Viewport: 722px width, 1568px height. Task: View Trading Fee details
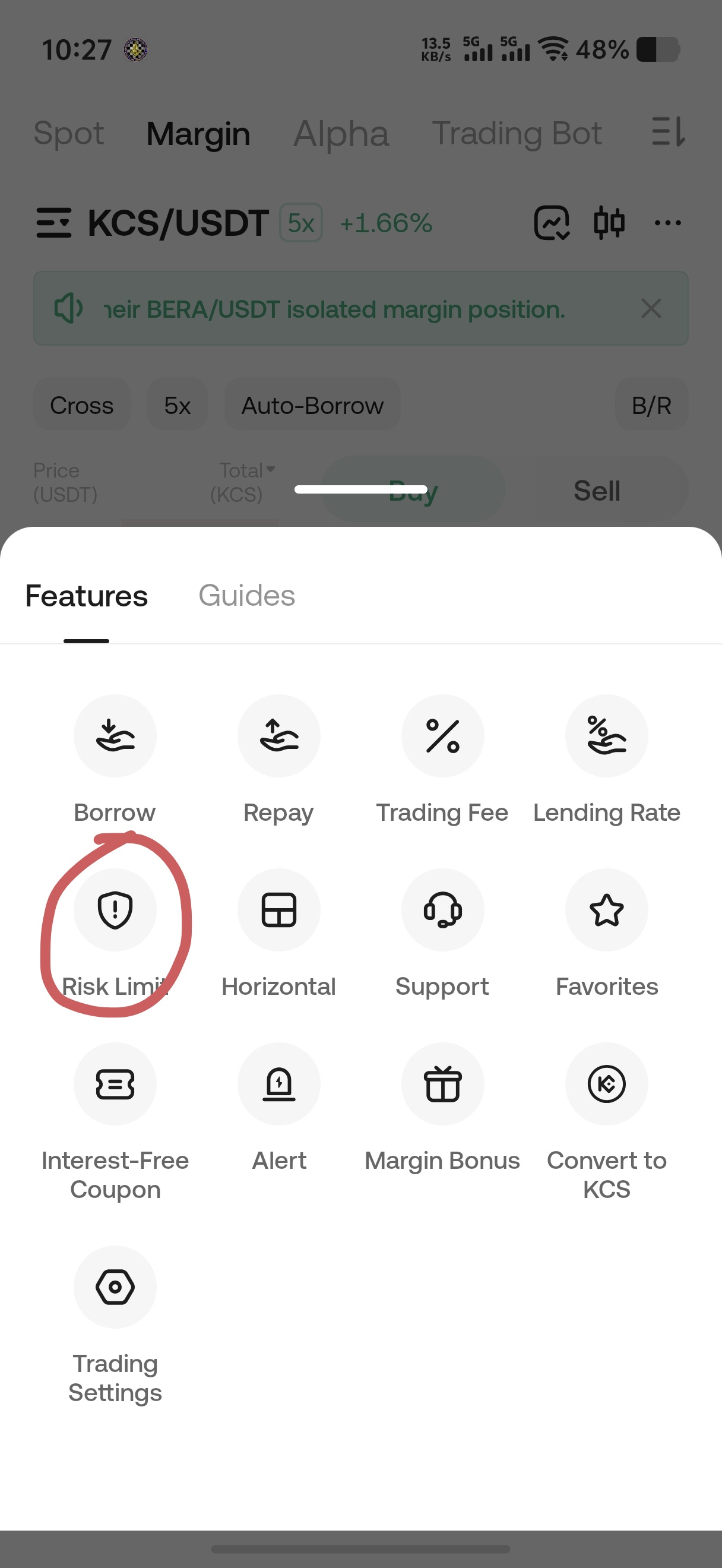click(442, 736)
